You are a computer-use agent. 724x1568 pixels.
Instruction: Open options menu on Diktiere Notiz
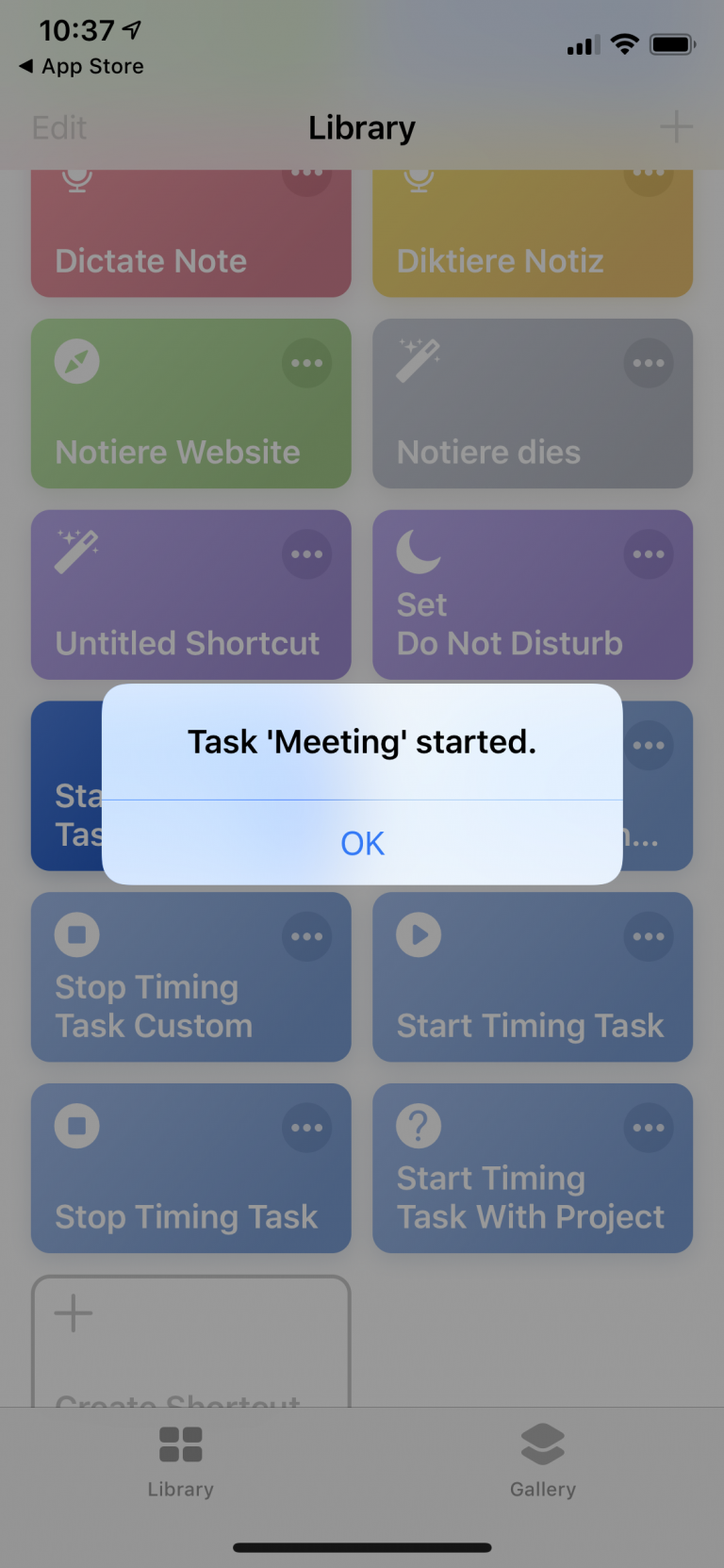[648, 173]
